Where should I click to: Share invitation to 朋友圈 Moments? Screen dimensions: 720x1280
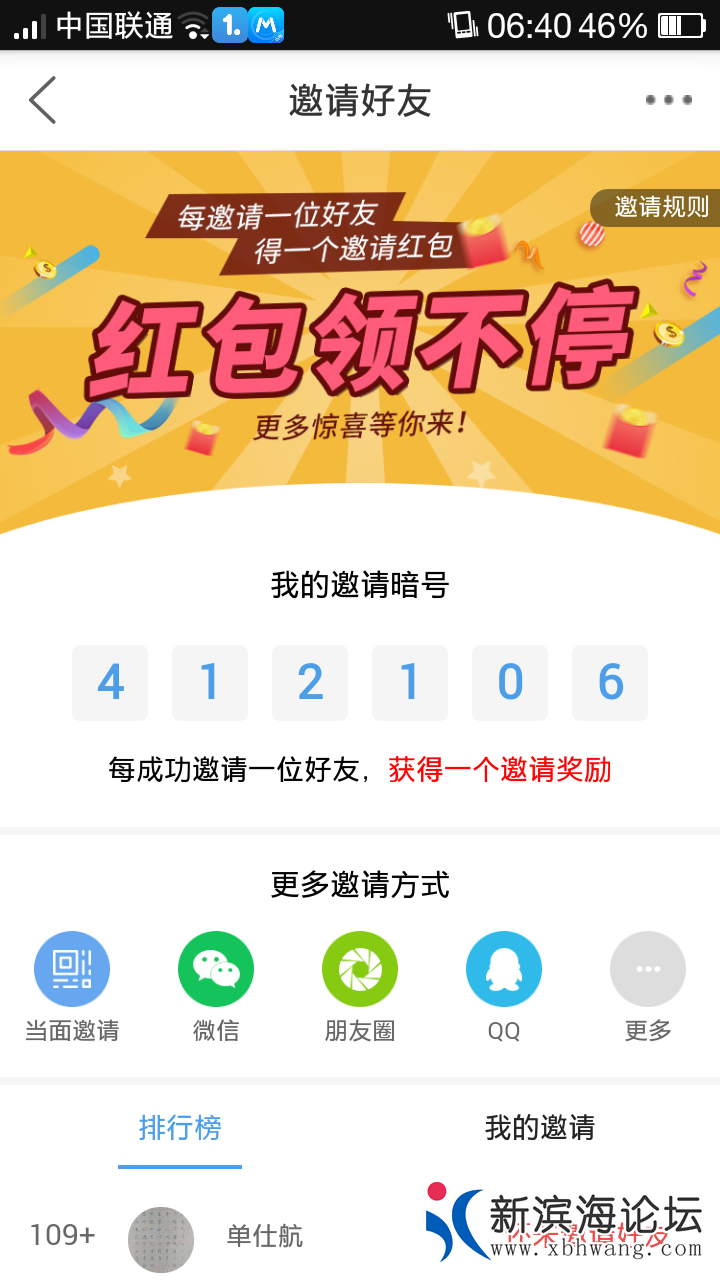tap(360, 968)
